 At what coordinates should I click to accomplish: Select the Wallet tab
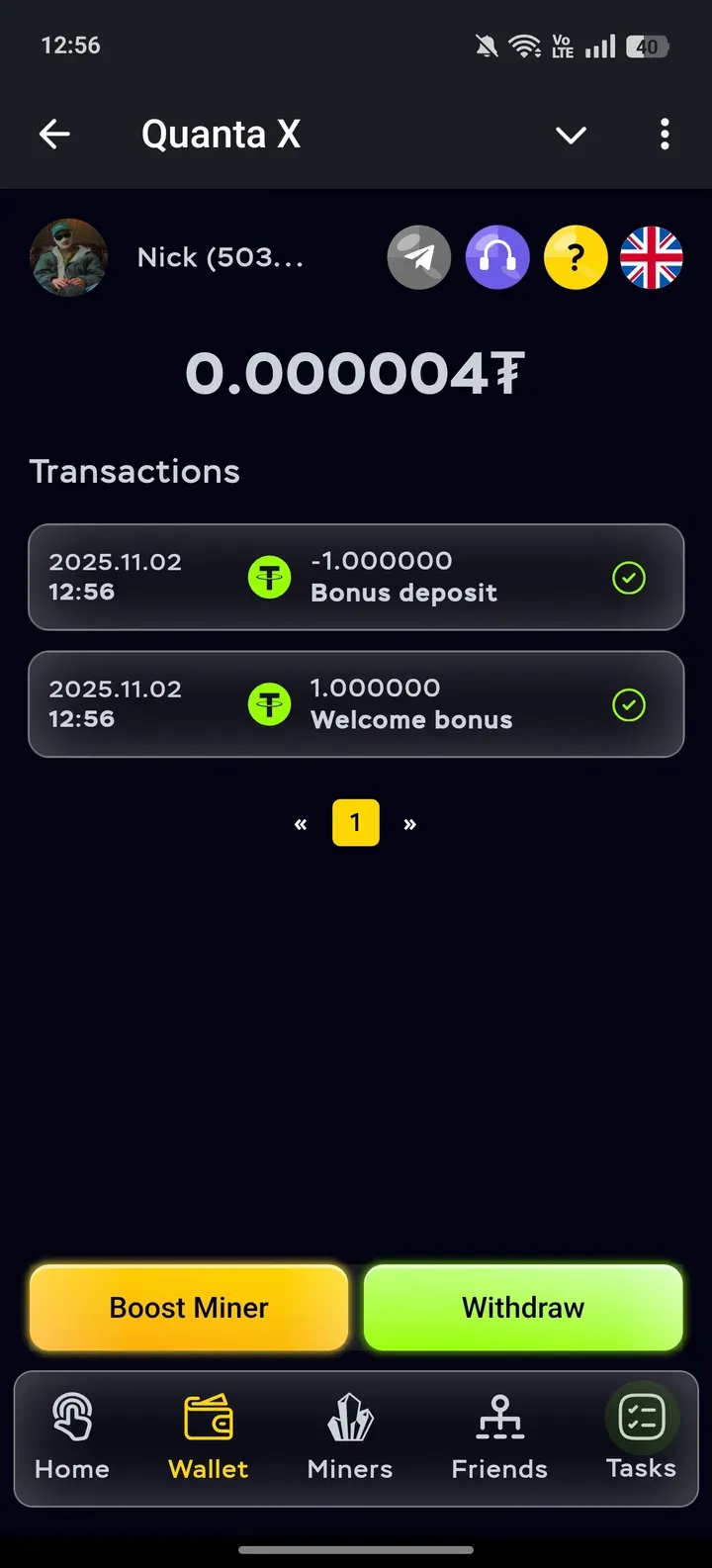pyautogui.click(x=209, y=1437)
